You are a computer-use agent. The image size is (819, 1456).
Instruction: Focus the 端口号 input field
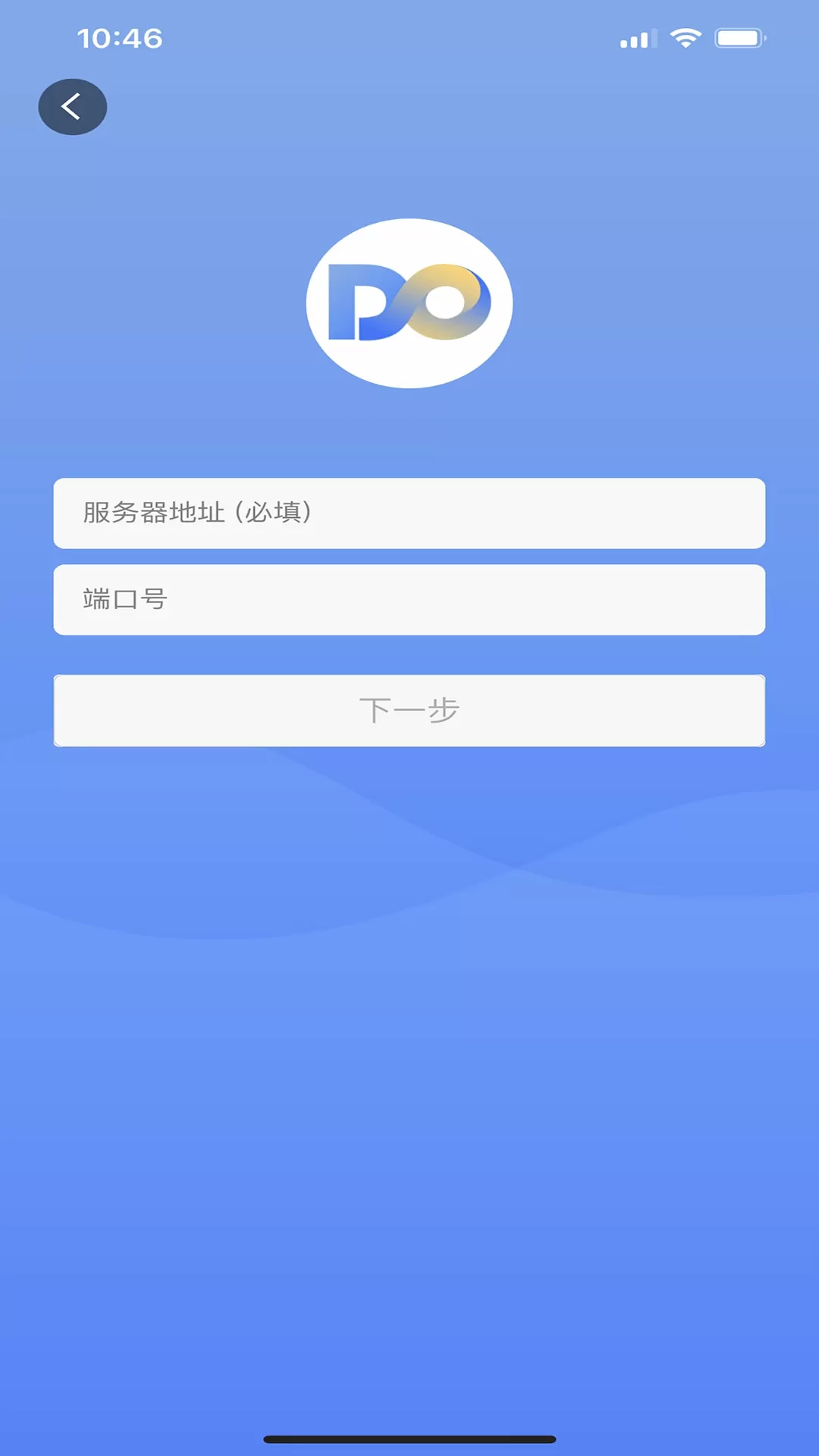[409, 600]
